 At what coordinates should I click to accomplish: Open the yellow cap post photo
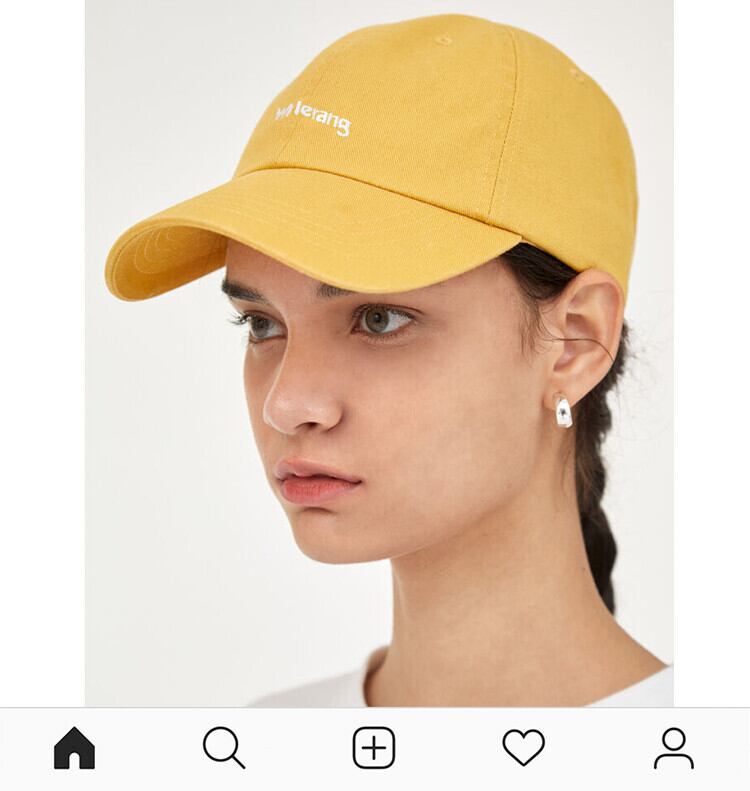pyautogui.click(x=379, y=353)
